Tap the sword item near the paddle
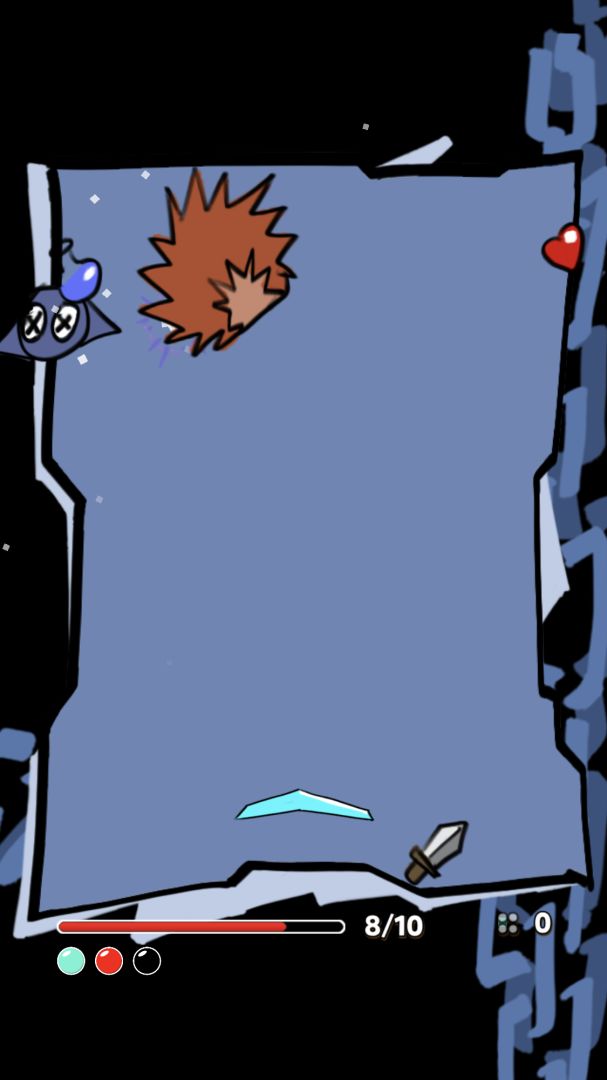The width and height of the screenshot is (607, 1080). 437,851
